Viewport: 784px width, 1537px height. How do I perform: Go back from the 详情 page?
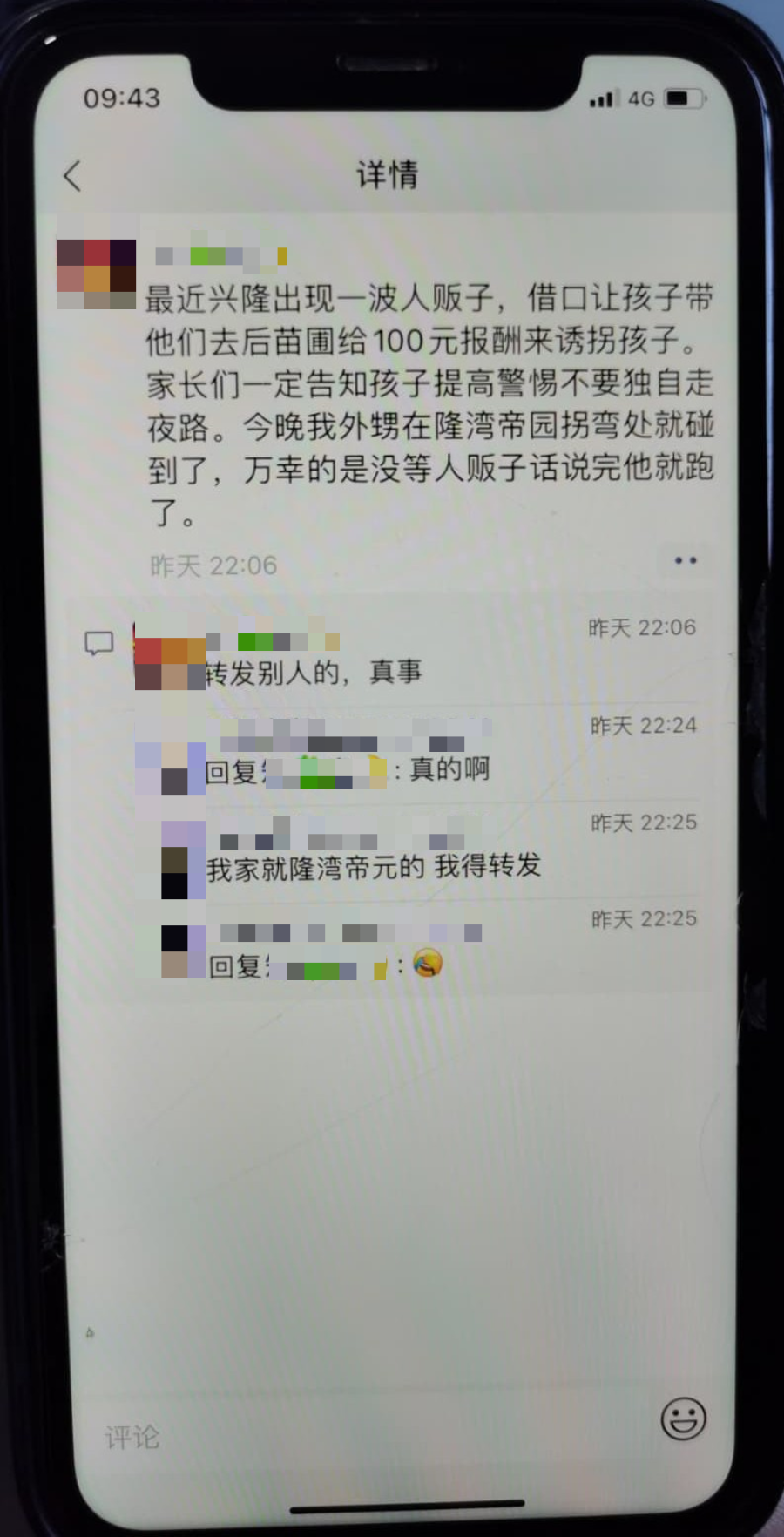(73, 176)
